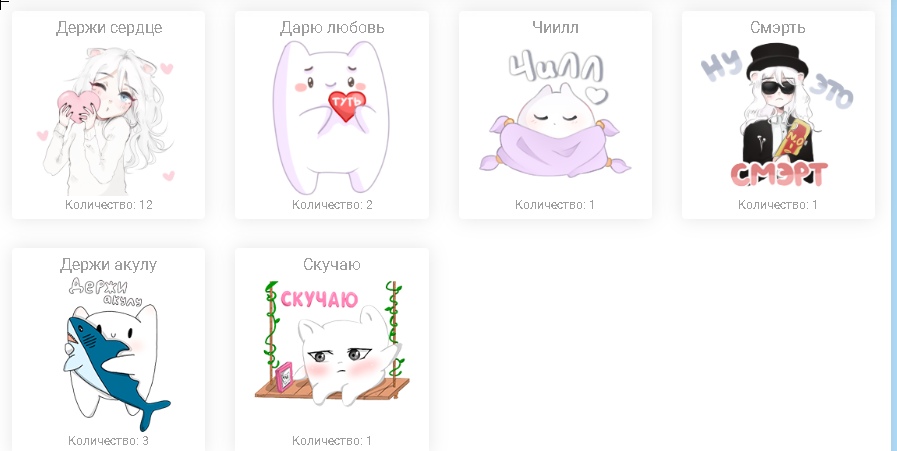
Task: Choose the 'Держи акулу' sticker card
Action: tap(108, 350)
